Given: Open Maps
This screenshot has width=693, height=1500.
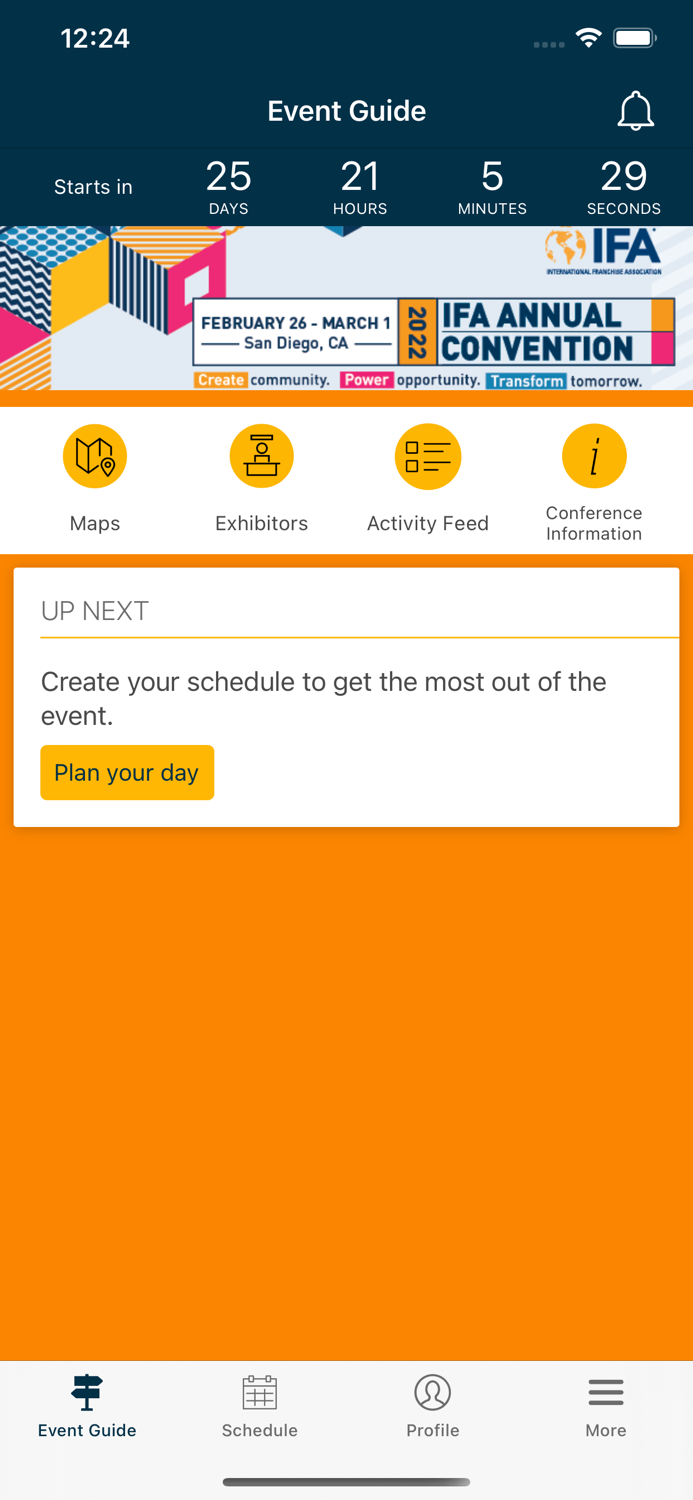Looking at the screenshot, I should tap(95, 480).
